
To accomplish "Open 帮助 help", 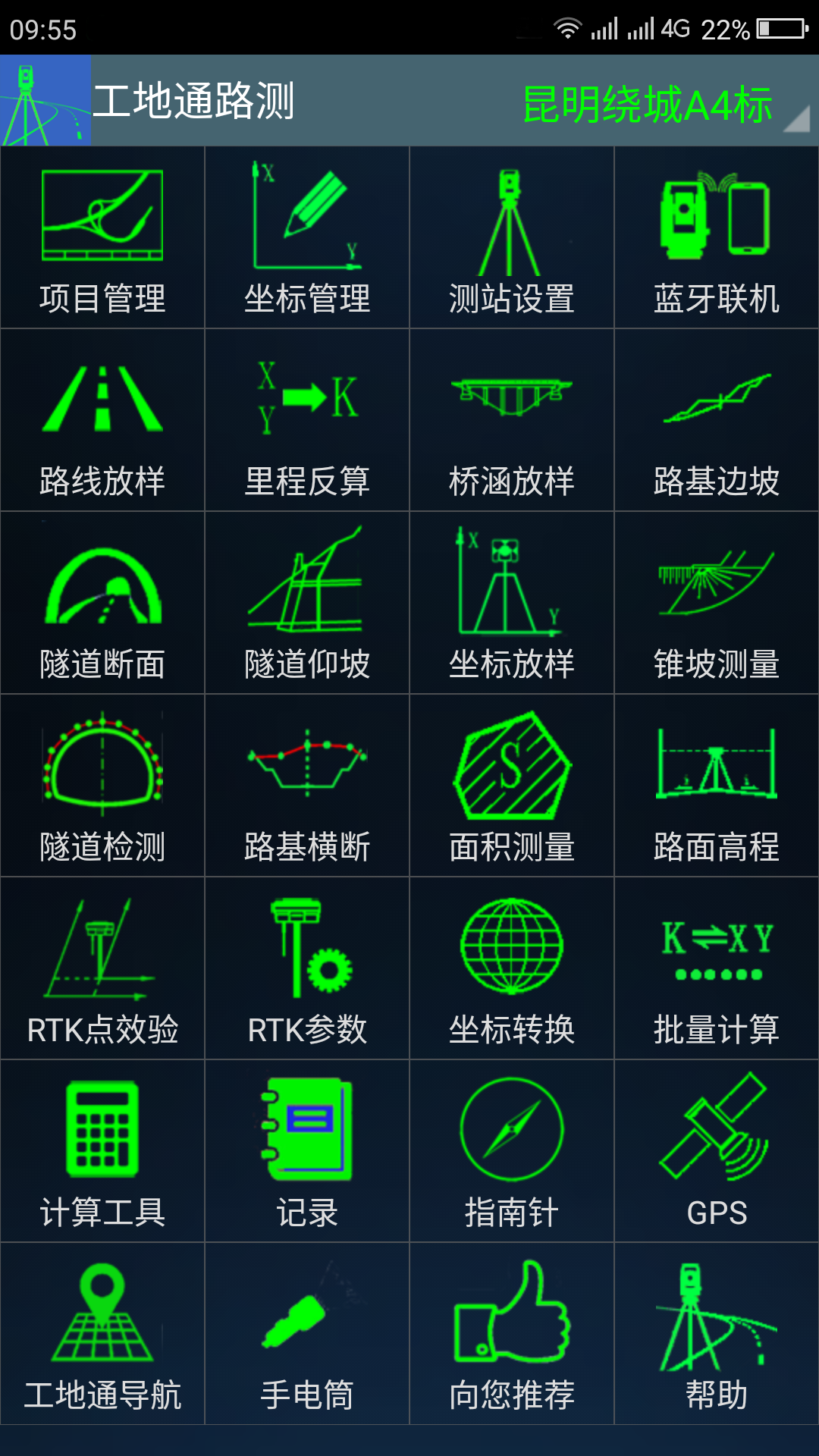I will coord(717,1335).
